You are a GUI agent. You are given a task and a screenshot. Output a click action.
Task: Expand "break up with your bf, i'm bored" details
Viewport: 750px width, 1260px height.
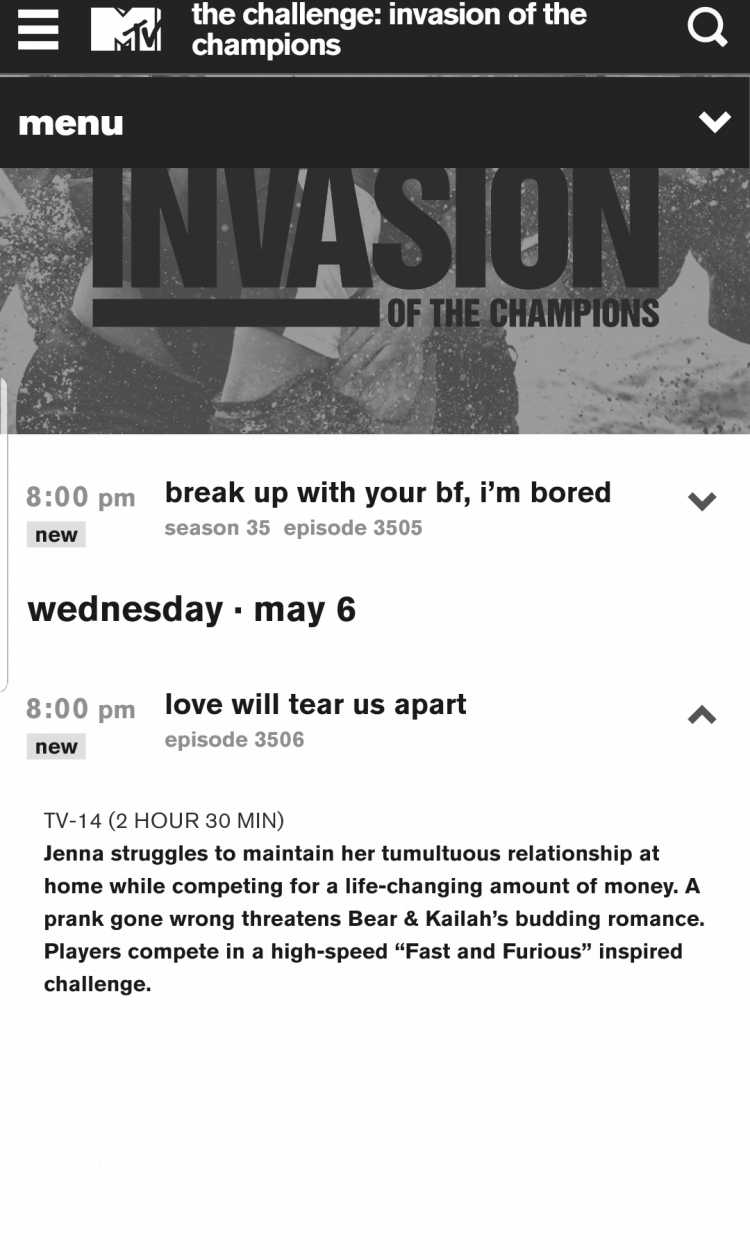click(702, 501)
